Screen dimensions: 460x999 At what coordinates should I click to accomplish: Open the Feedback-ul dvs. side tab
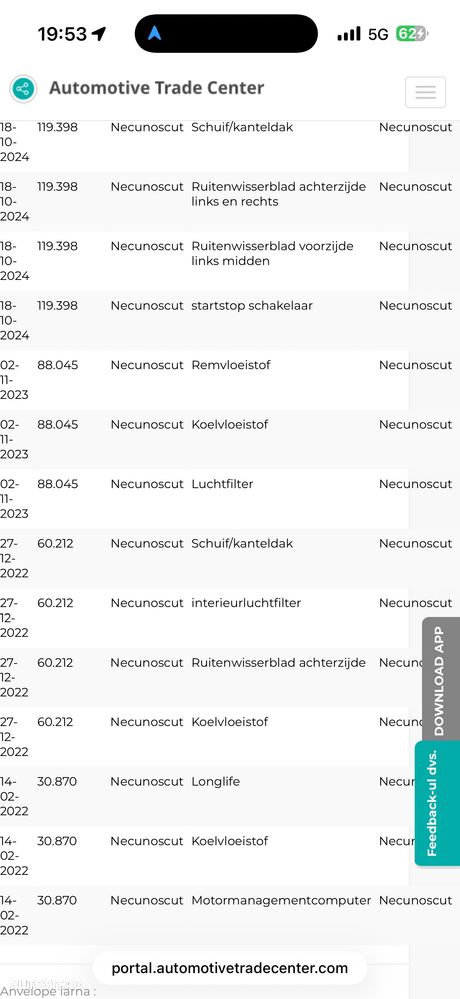click(437, 803)
